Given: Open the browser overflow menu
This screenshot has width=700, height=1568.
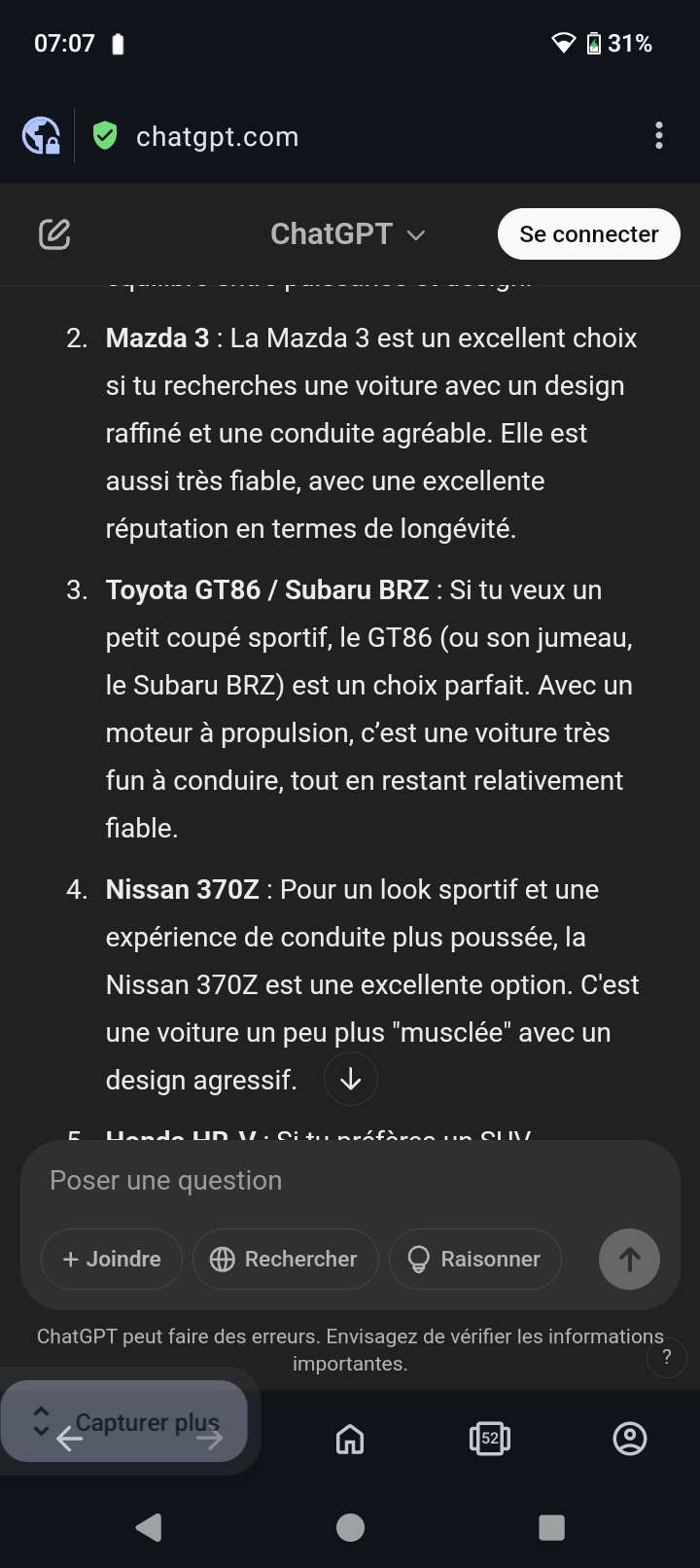Looking at the screenshot, I should 659,136.
